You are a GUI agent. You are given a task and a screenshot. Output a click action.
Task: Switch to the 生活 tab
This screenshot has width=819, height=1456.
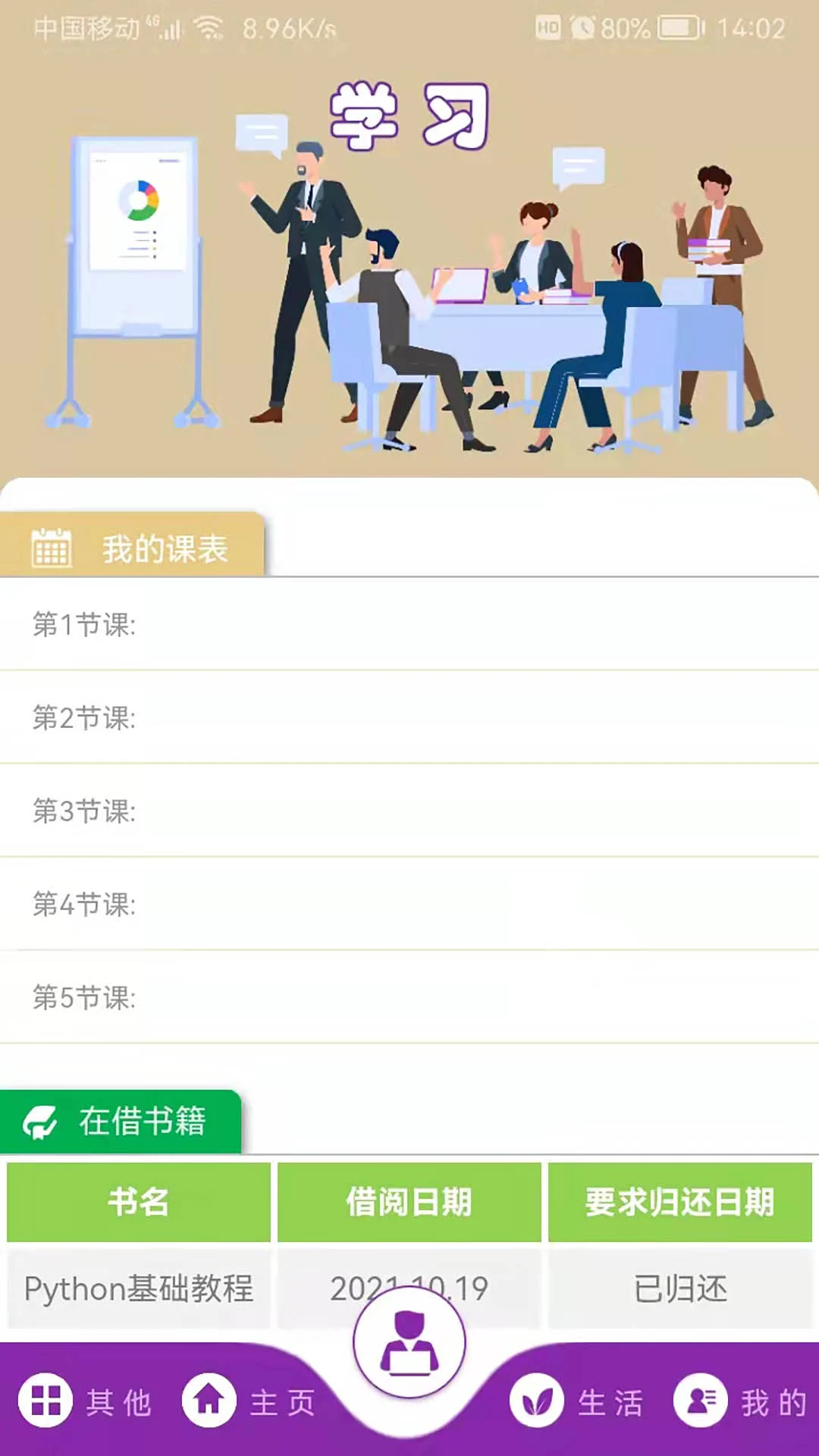pyautogui.click(x=576, y=1401)
